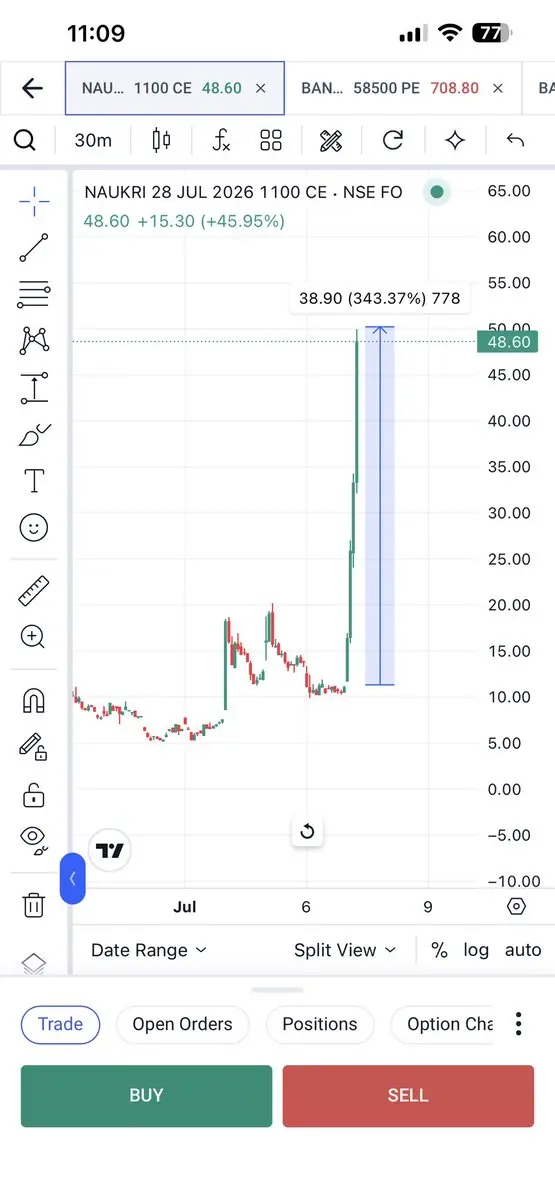
Task: Go back using the top-left arrow
Action: 32,88
